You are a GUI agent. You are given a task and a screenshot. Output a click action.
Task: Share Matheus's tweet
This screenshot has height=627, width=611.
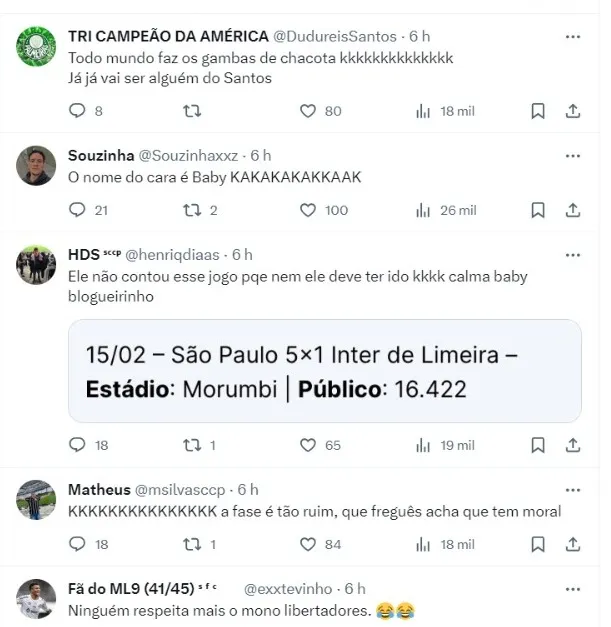(x=573, y=544)
